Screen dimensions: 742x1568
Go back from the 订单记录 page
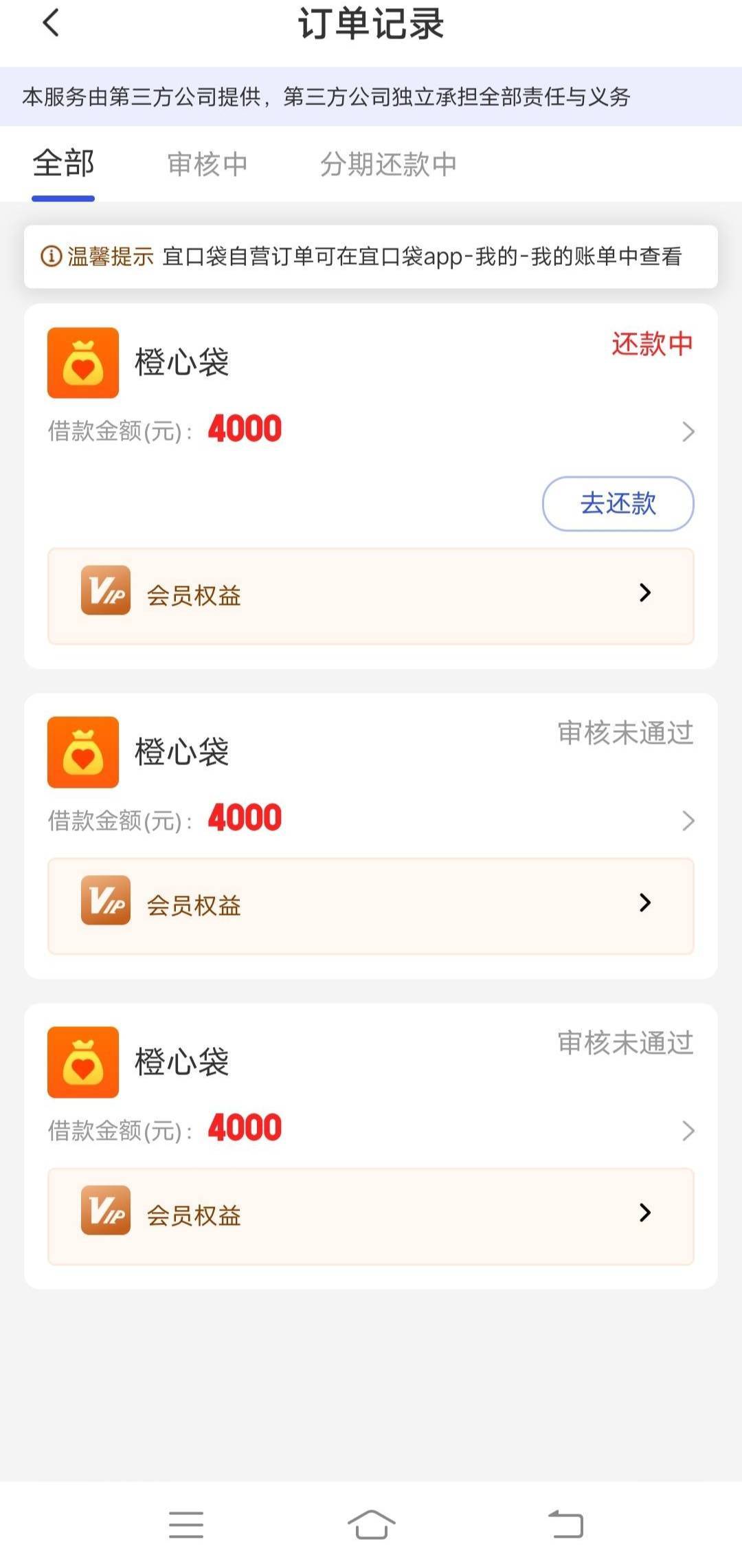[52, 23]
